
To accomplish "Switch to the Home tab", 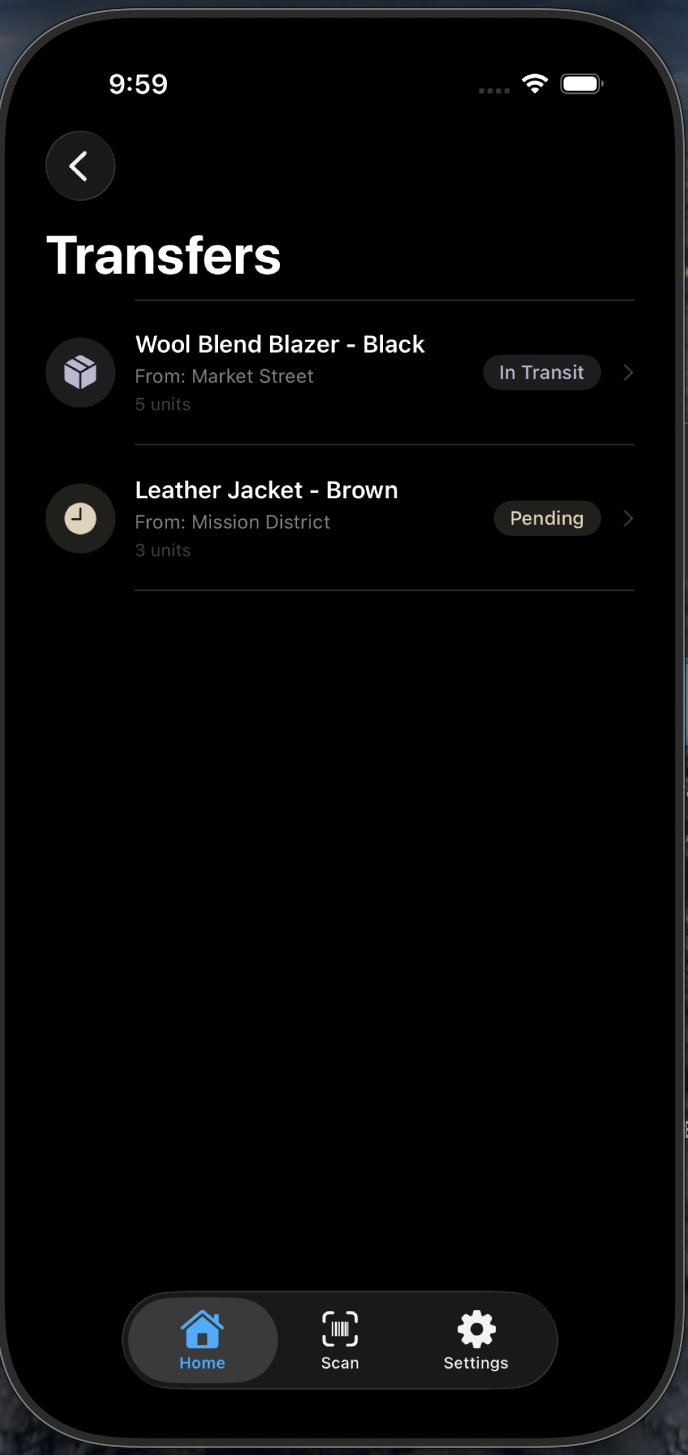I will (x=202, y=1340).
